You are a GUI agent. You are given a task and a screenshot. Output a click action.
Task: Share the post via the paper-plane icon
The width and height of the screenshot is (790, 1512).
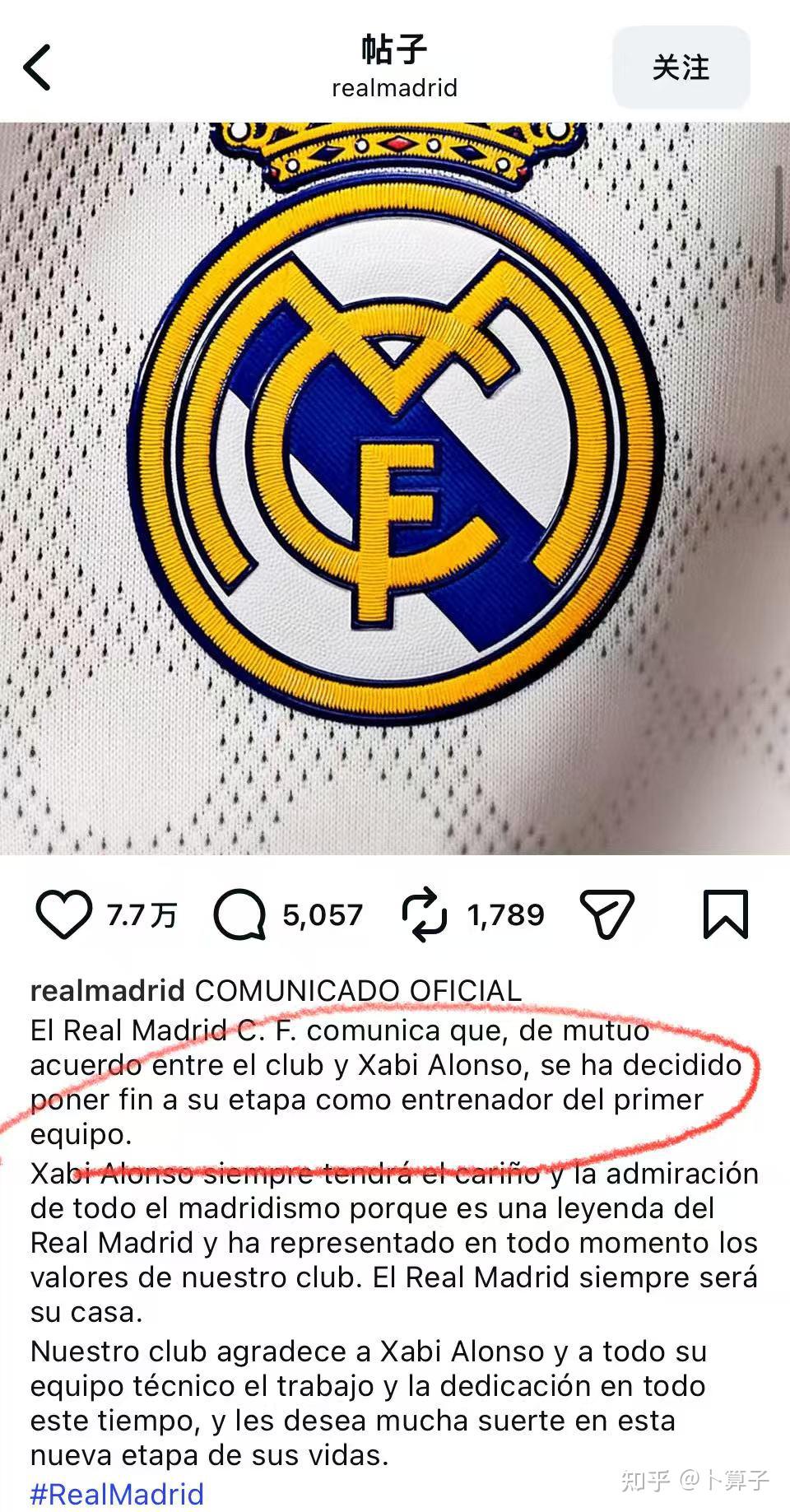[607, 914]
